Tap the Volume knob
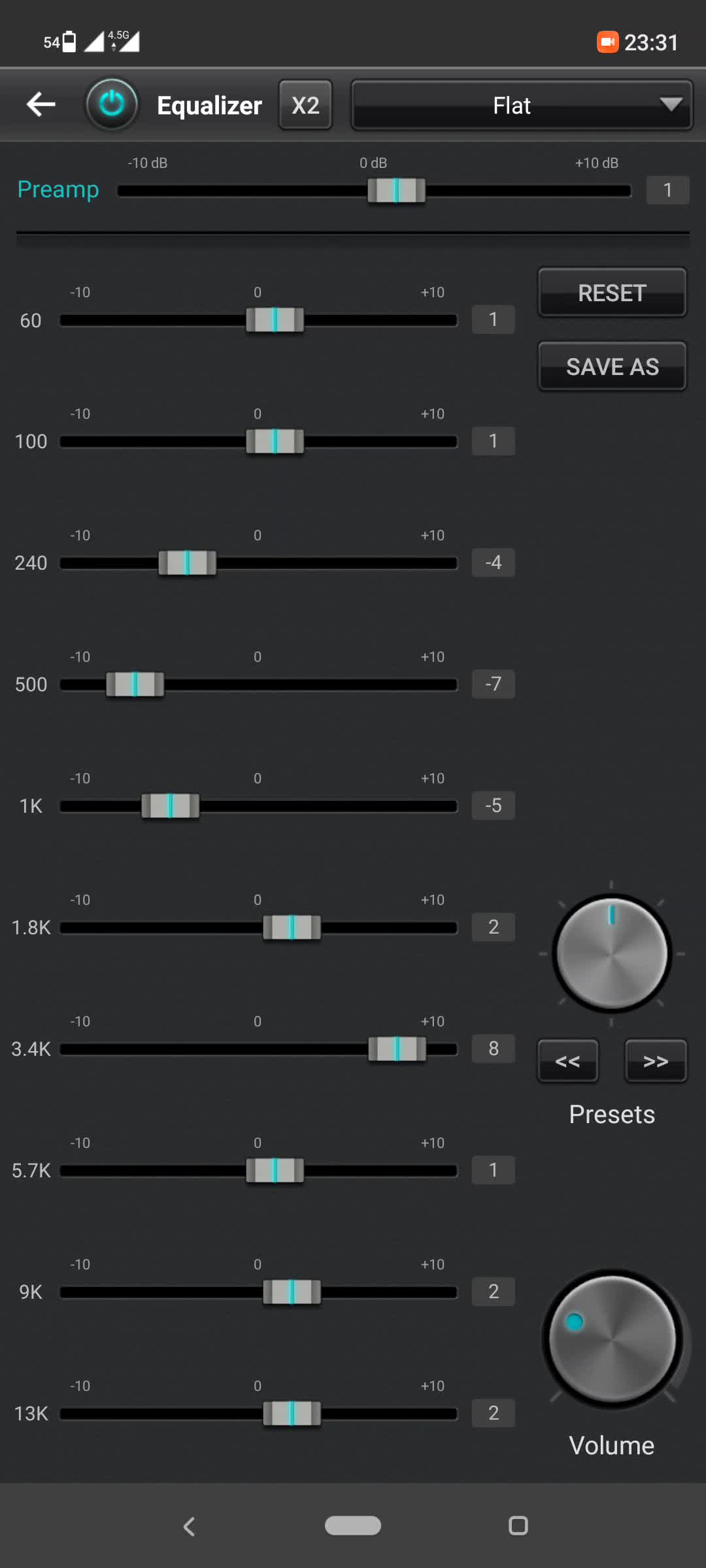The height and width of the screenshot is (1568, 706). [612, 1339]
